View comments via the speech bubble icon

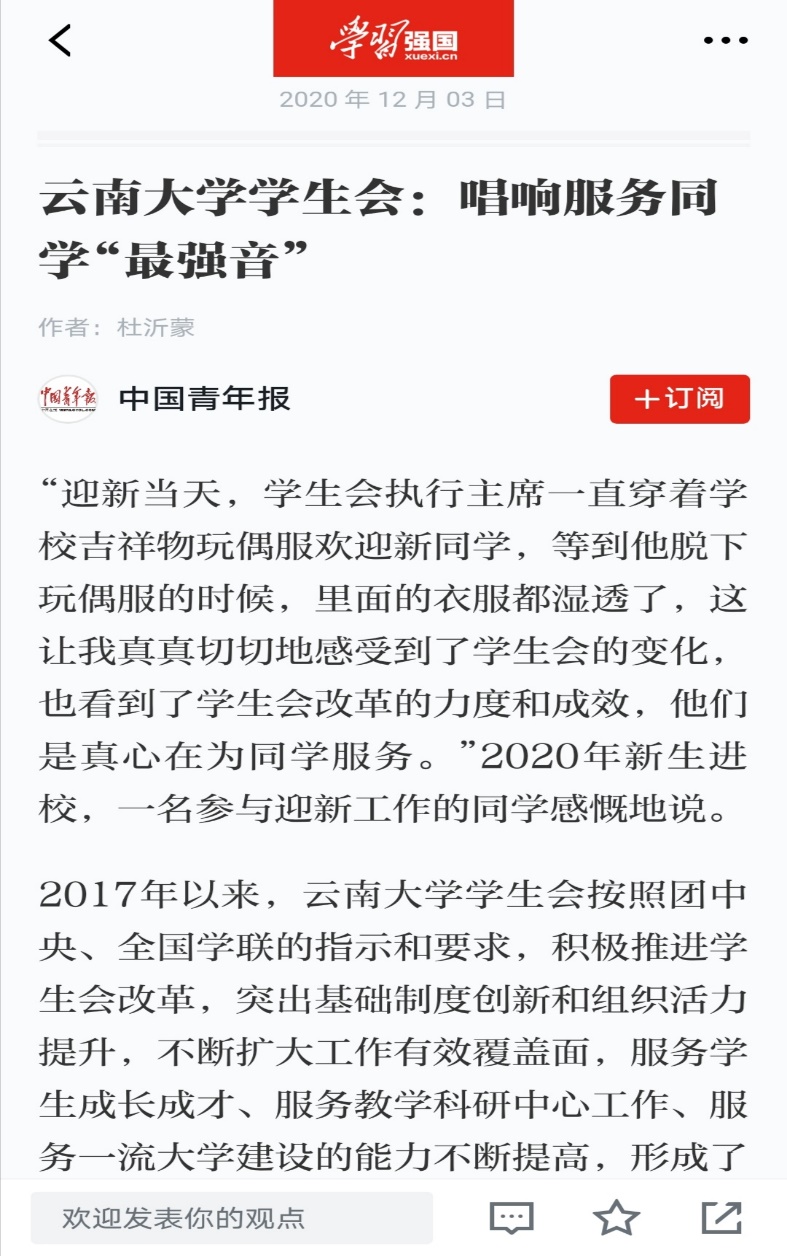click(511, 1218)
